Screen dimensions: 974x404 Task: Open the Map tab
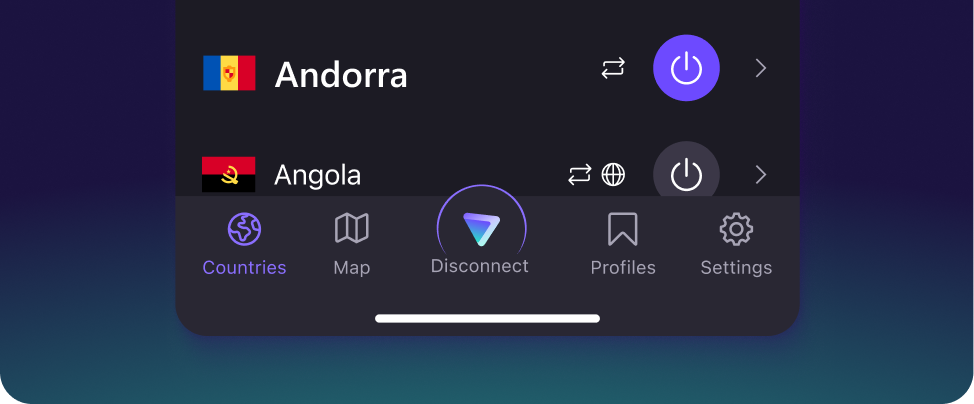click(351, 243)
